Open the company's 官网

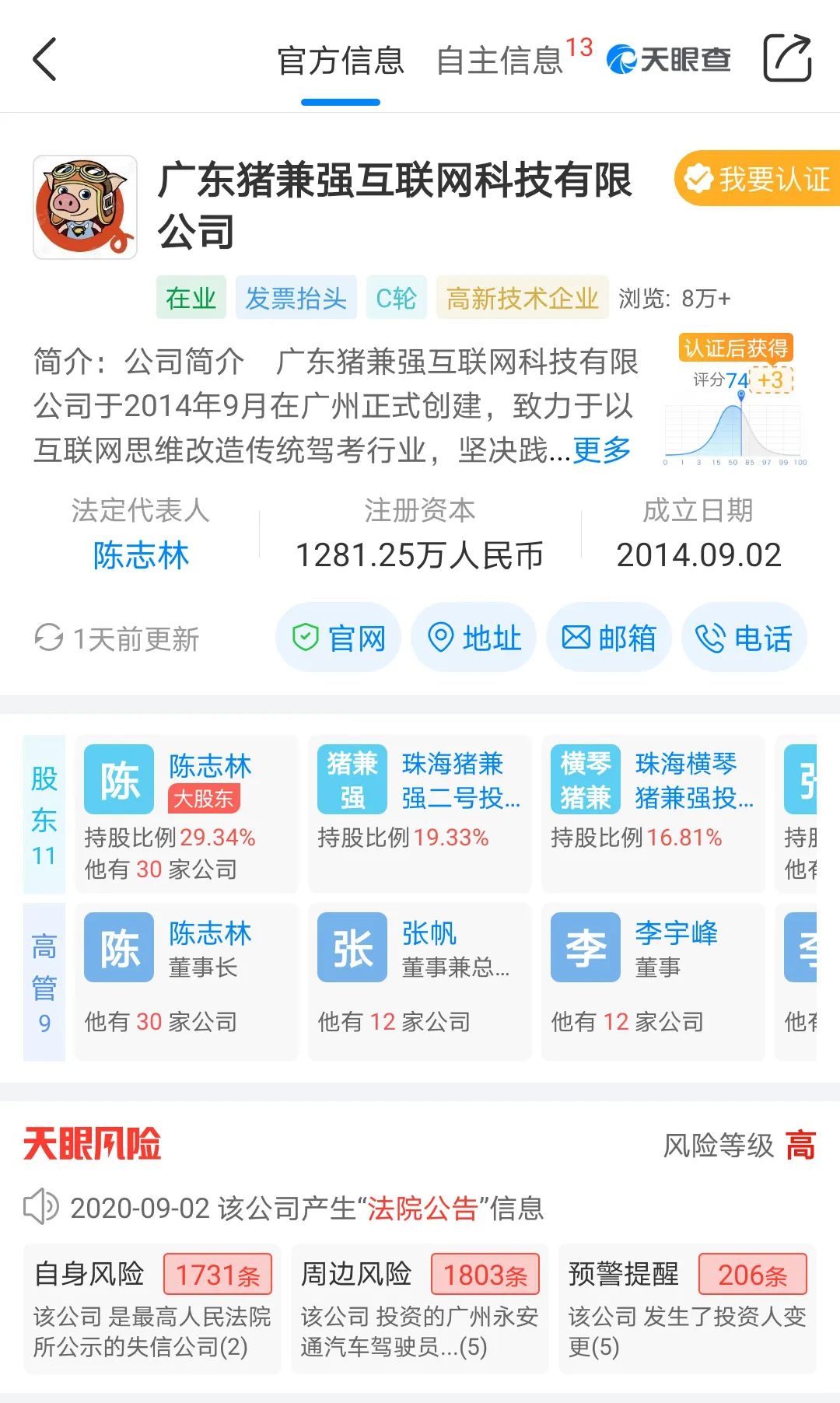click(338, 639)
